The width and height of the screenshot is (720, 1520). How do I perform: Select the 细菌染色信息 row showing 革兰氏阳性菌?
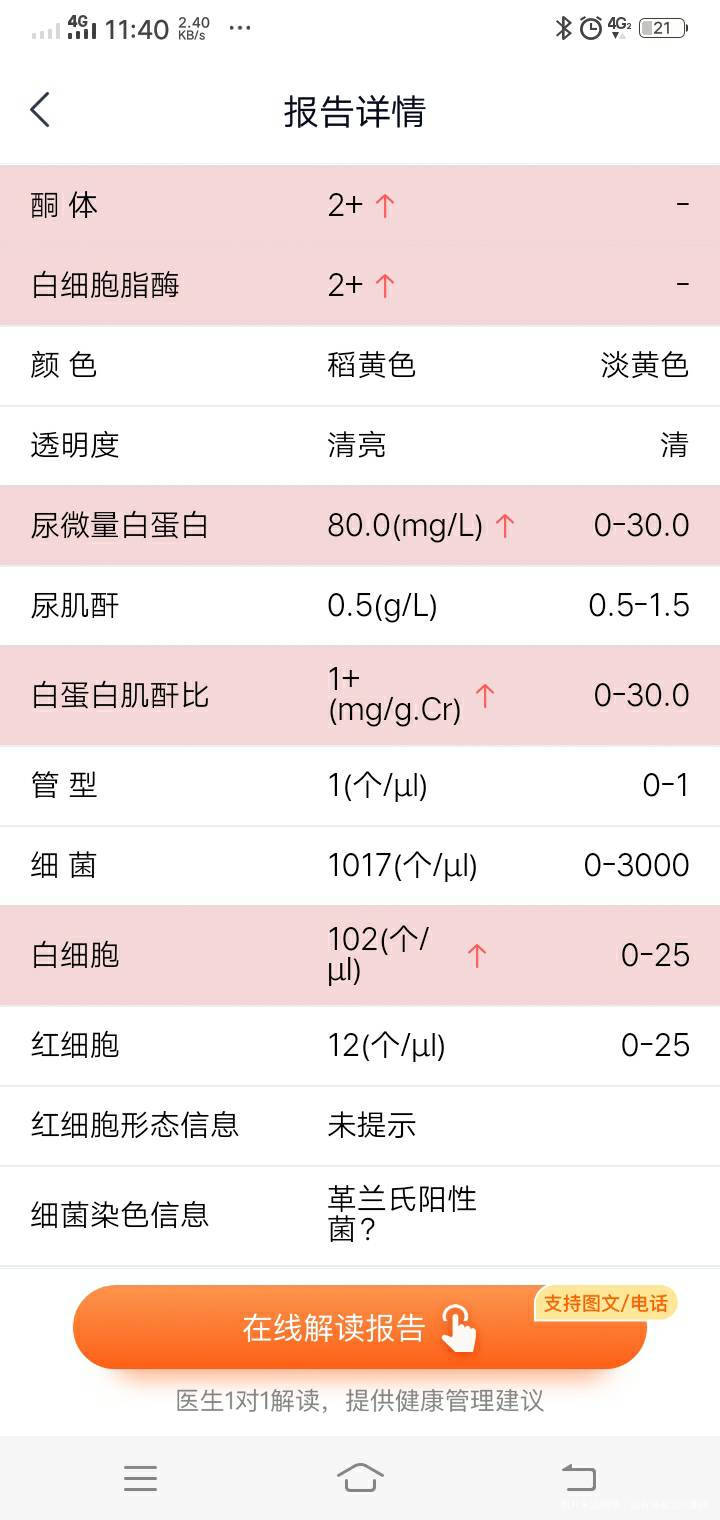[360, 1215]
